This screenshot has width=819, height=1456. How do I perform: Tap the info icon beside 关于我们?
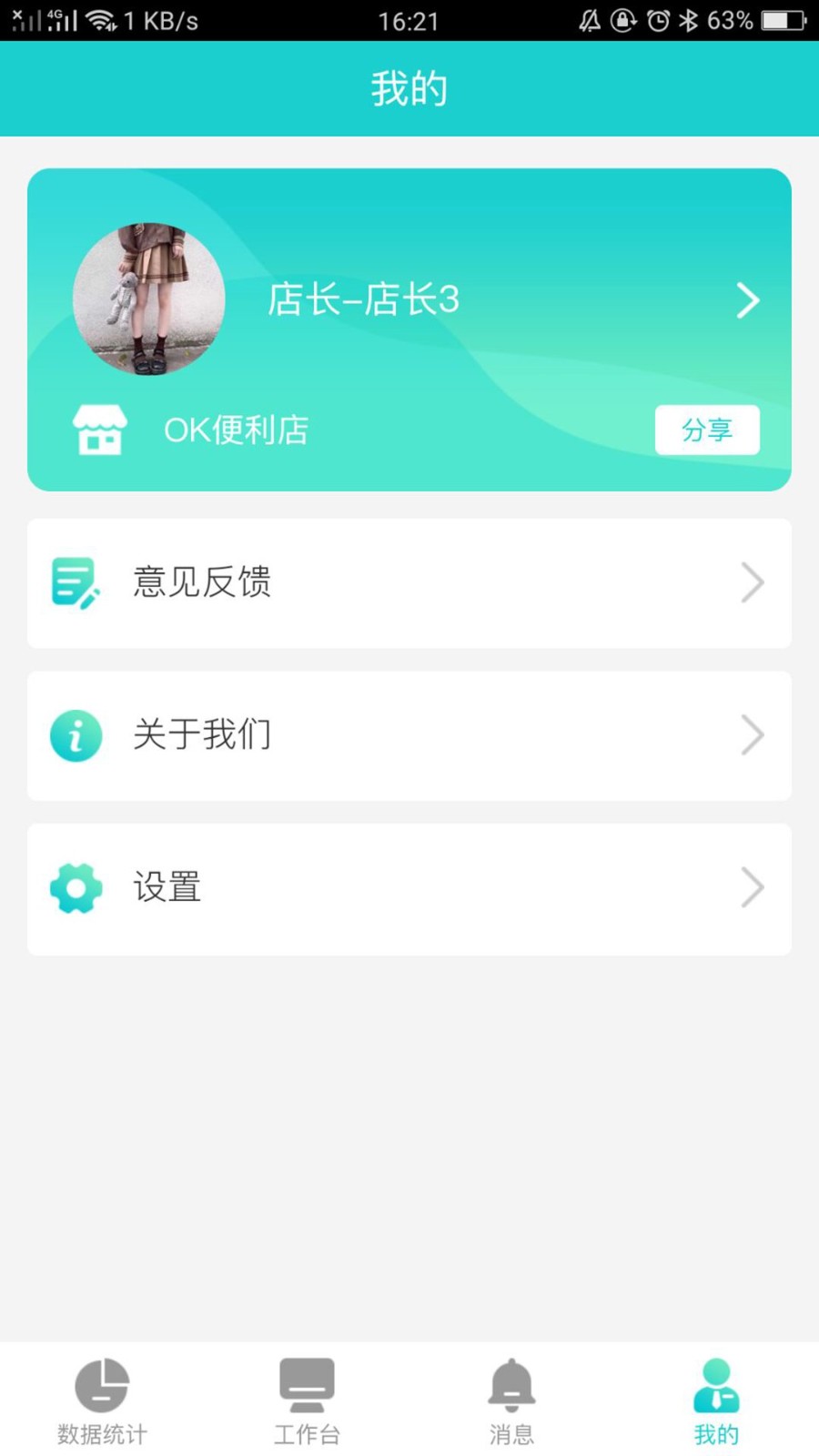pyautogui.click(x=76, y=735)
